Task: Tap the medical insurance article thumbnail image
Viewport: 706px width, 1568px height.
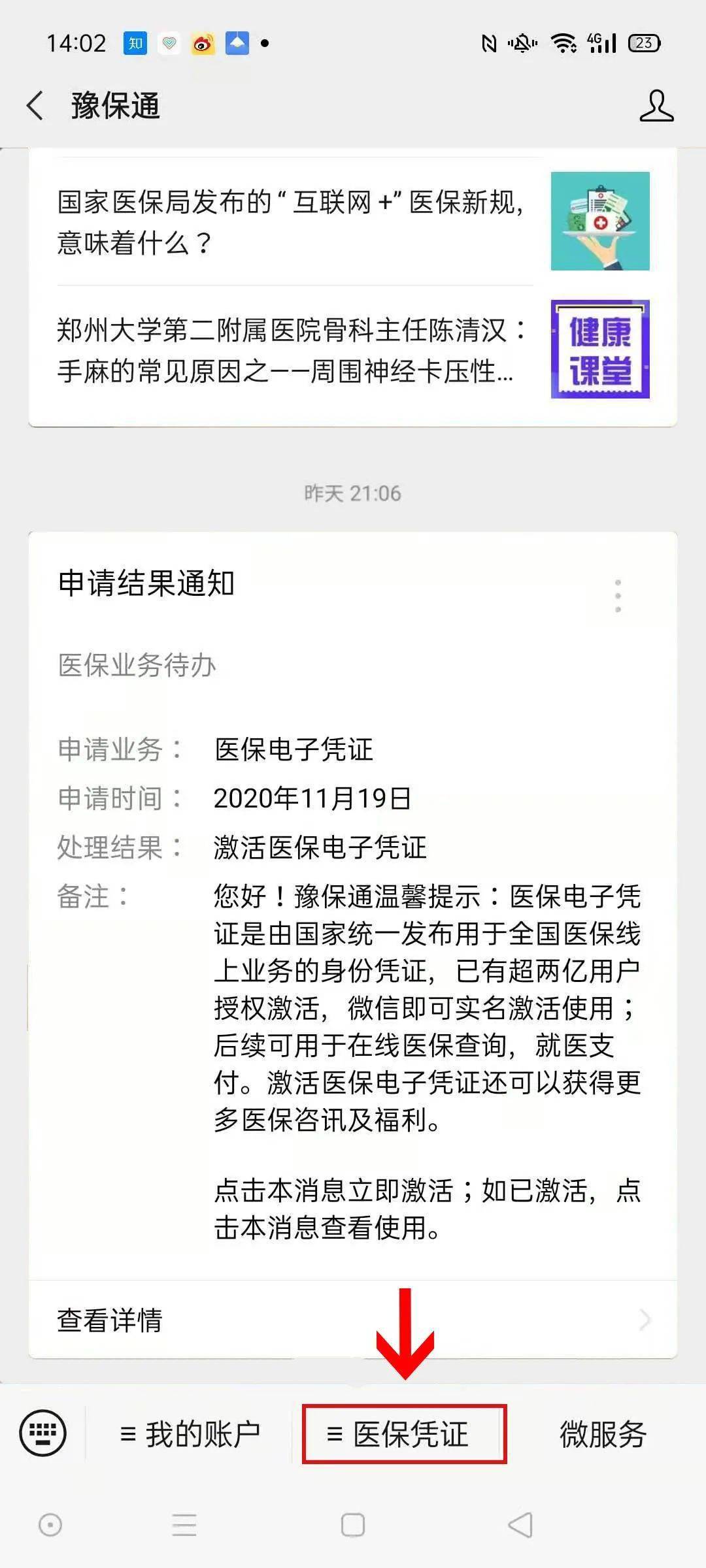Action: point(599,221)
